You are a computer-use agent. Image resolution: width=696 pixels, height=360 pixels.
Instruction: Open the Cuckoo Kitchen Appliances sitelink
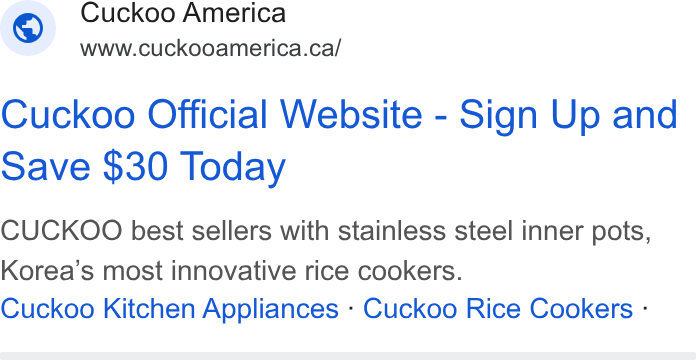(170, 309)
